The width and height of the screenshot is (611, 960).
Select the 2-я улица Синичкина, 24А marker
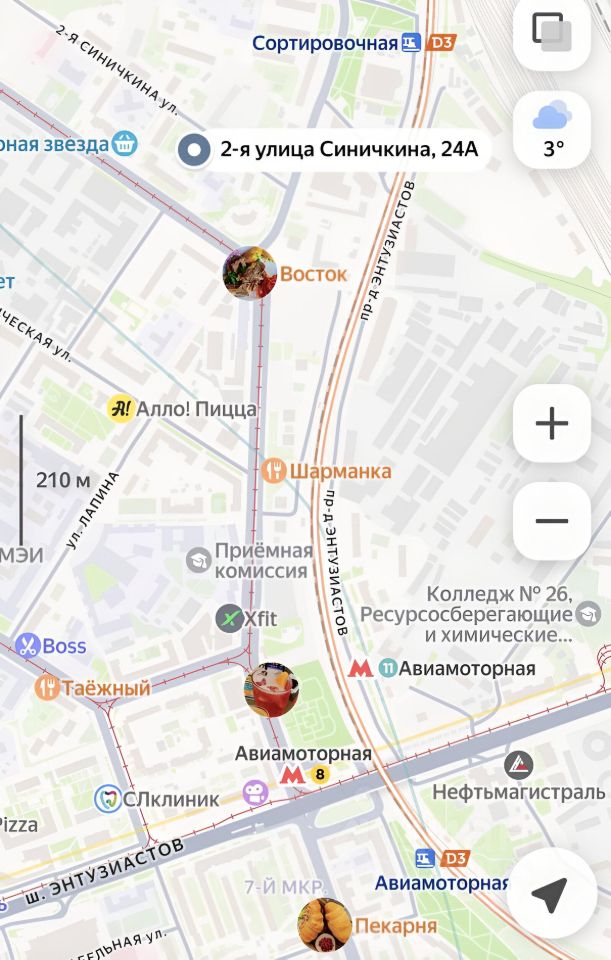pos(193,151)
